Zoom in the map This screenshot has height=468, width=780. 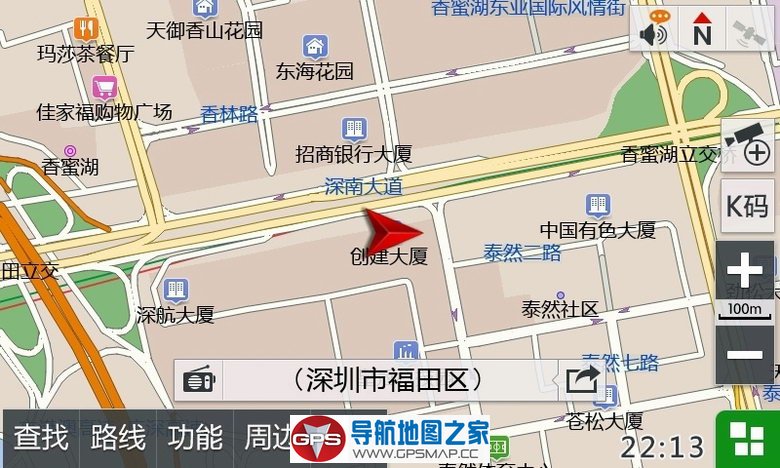(x=746, y=271)
